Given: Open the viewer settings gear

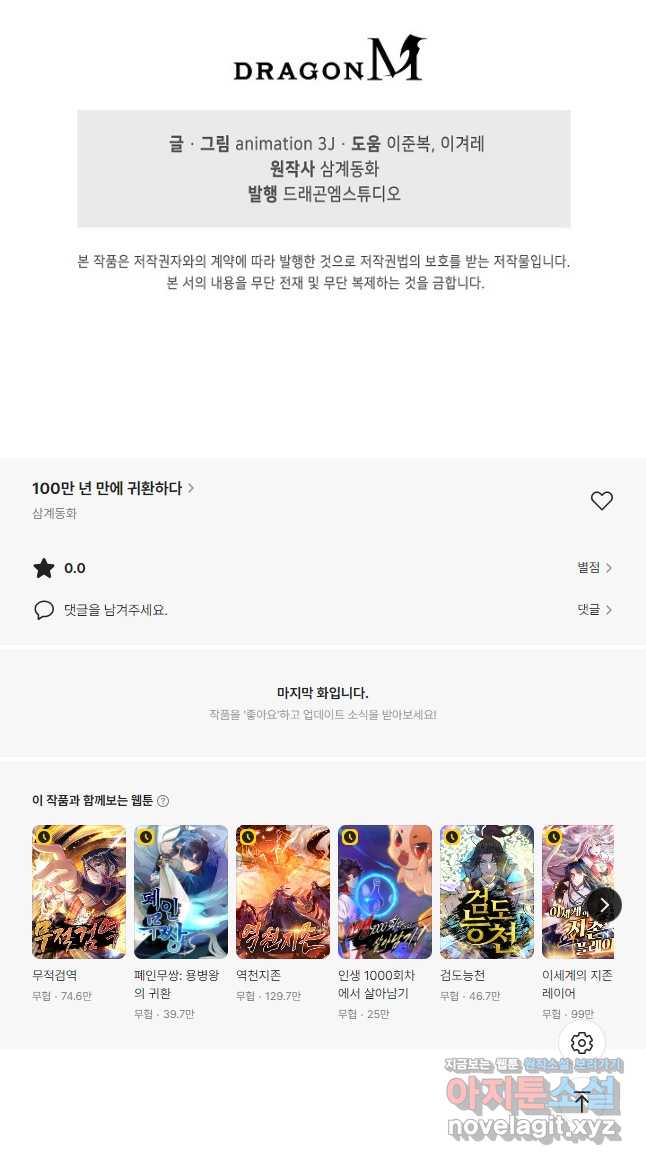Looking at the screenshot, I should click(x=582, y=1043).
